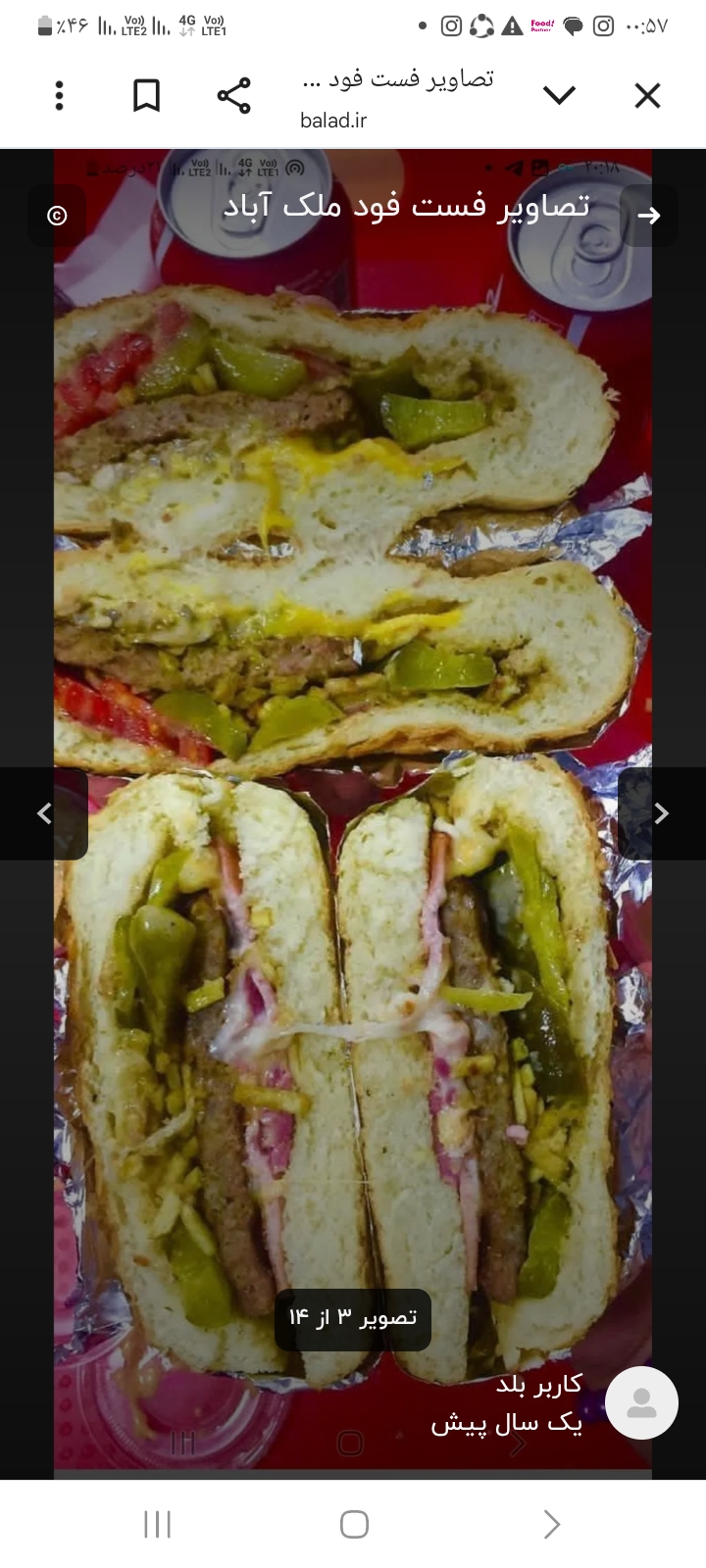Image resolution: width=706 pixels, height=1568 pixels.
Task: Show the next photo with right arrow
Action: (662, 813)
